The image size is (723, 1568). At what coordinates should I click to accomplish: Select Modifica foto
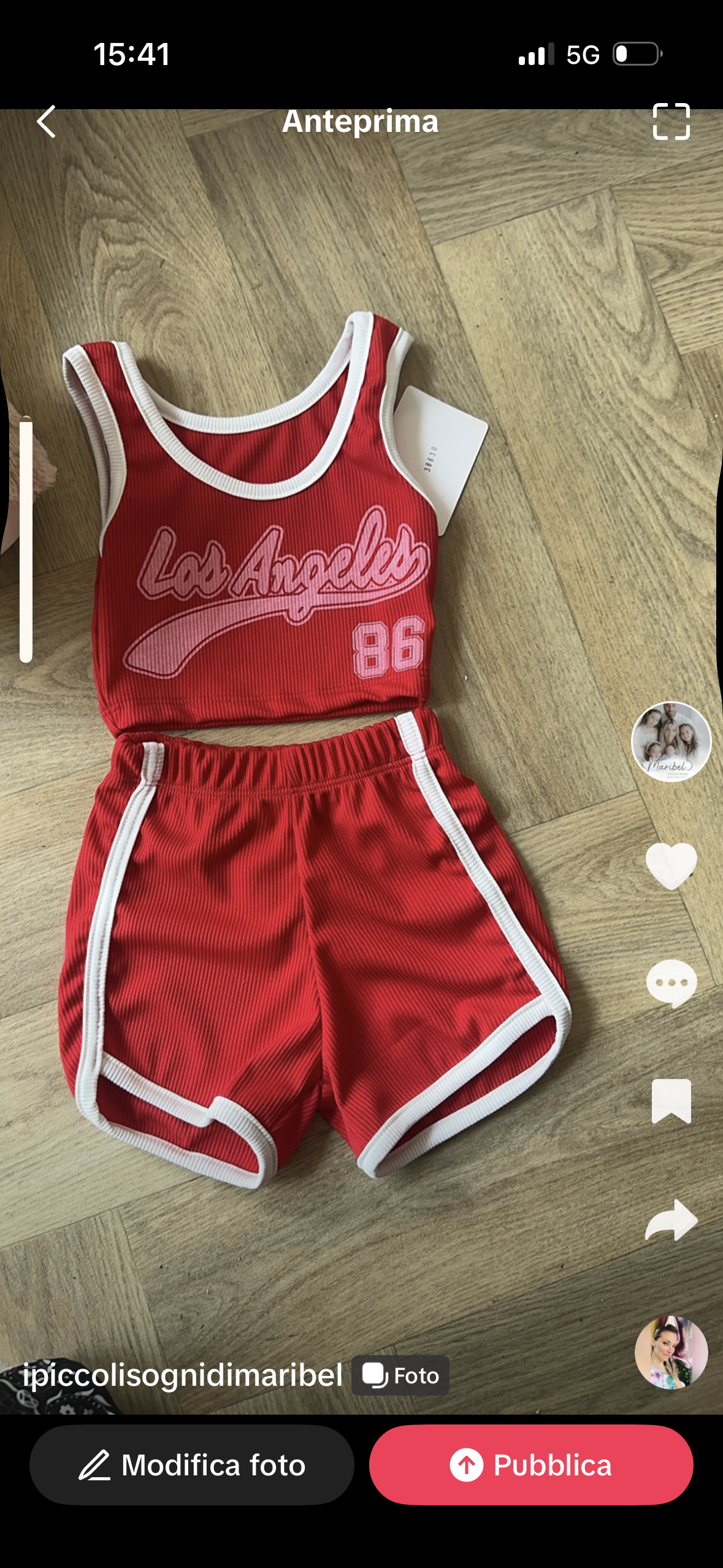[192, 1465]
